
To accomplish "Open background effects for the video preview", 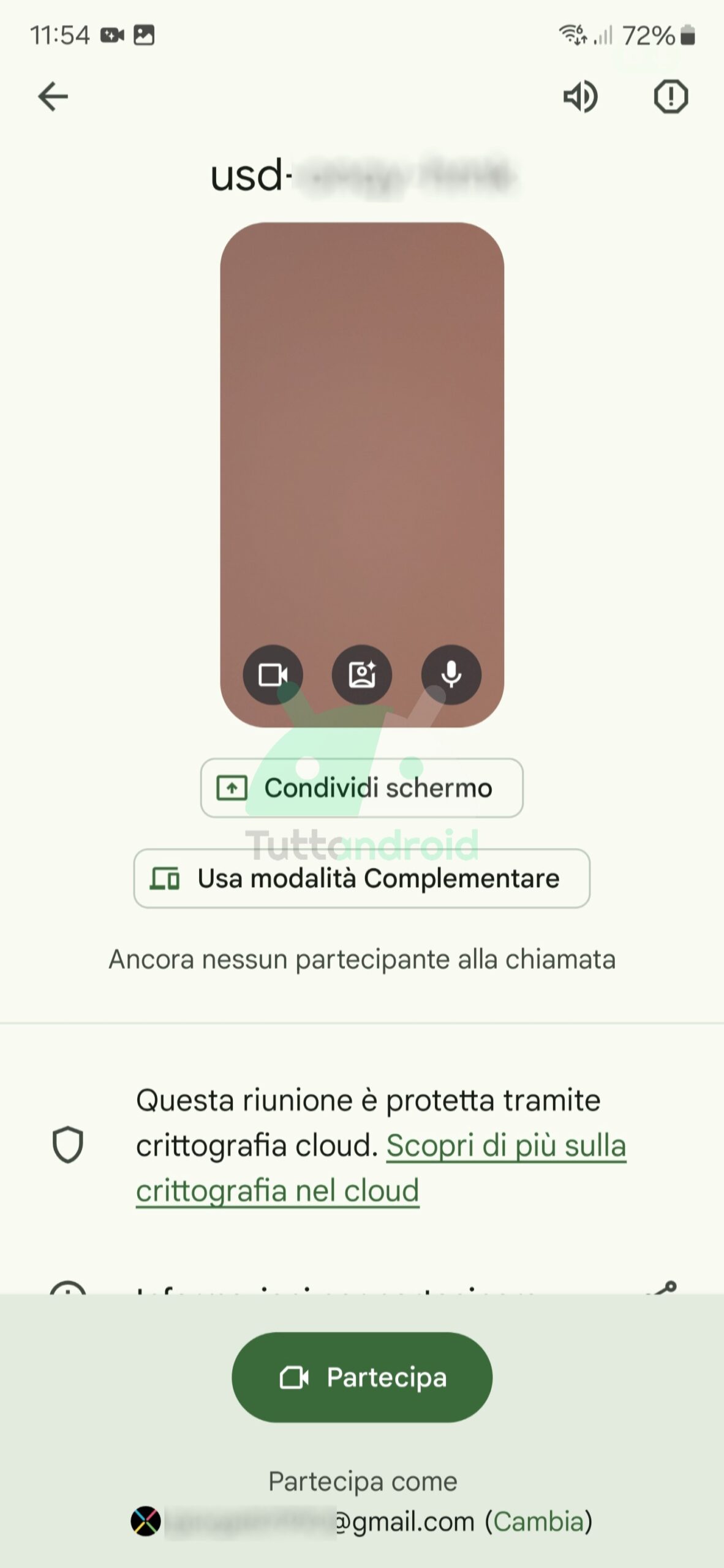I will tap(362, 675).
